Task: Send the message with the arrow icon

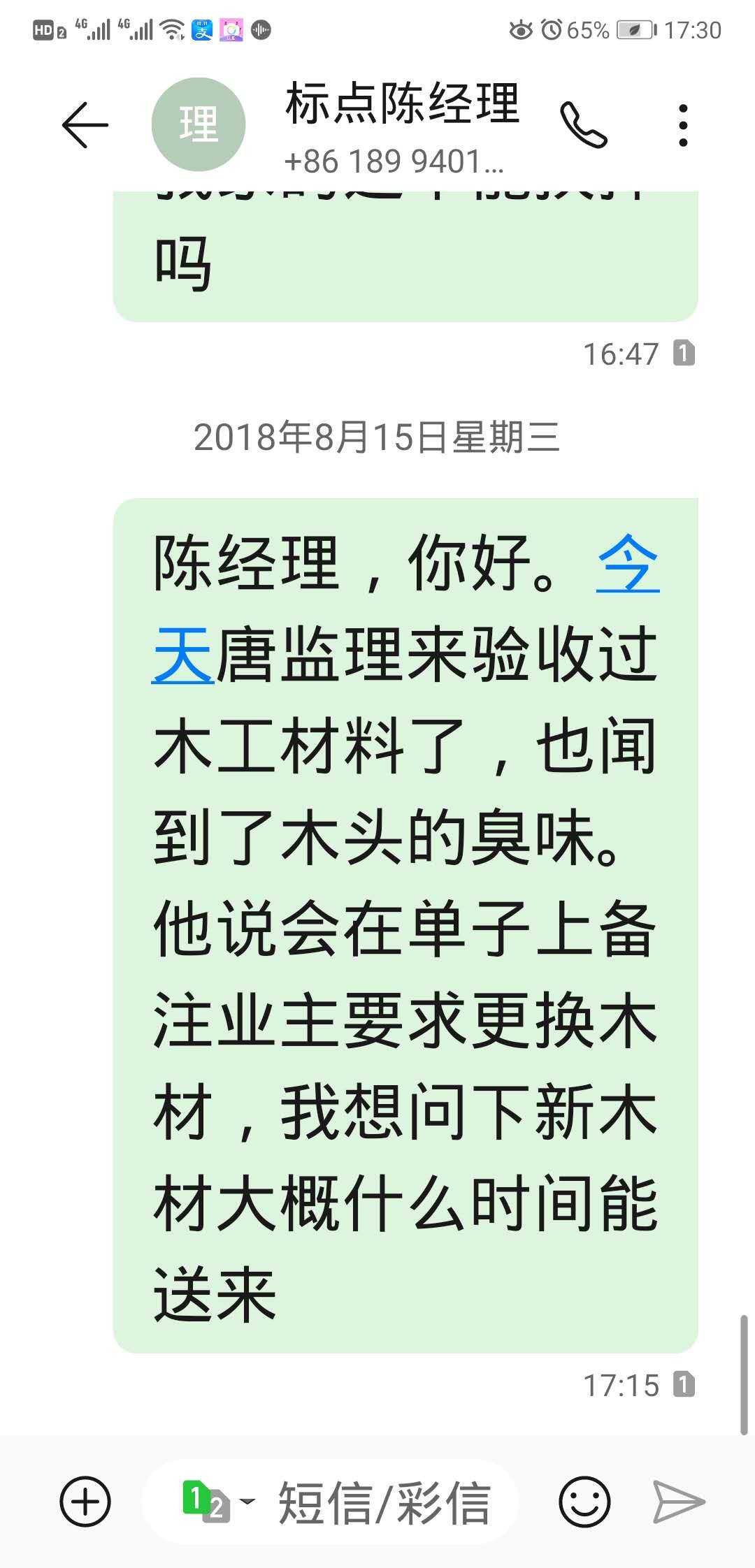Action: pyautogui.click(x=679, y=1501)
